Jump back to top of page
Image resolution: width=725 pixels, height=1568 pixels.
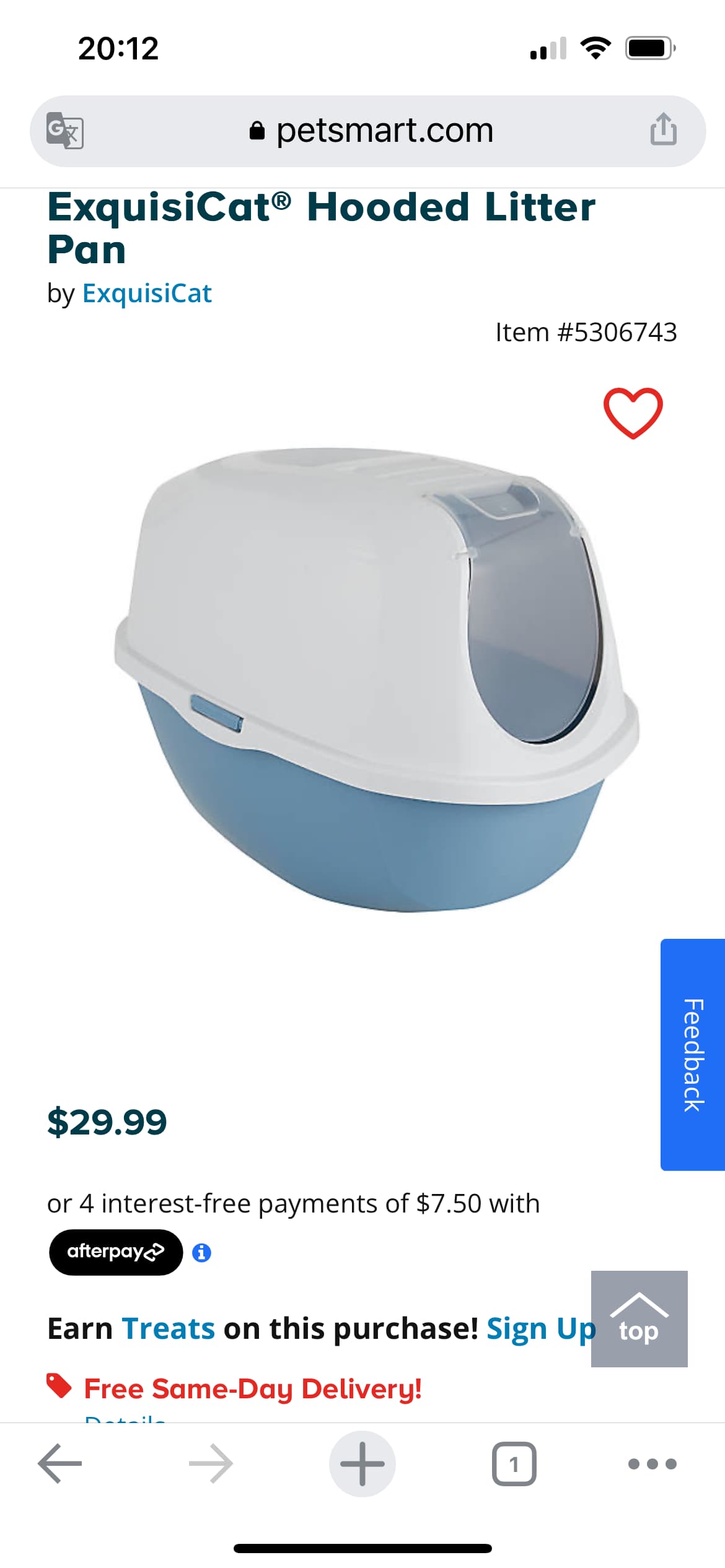(x=639, y=1318)
